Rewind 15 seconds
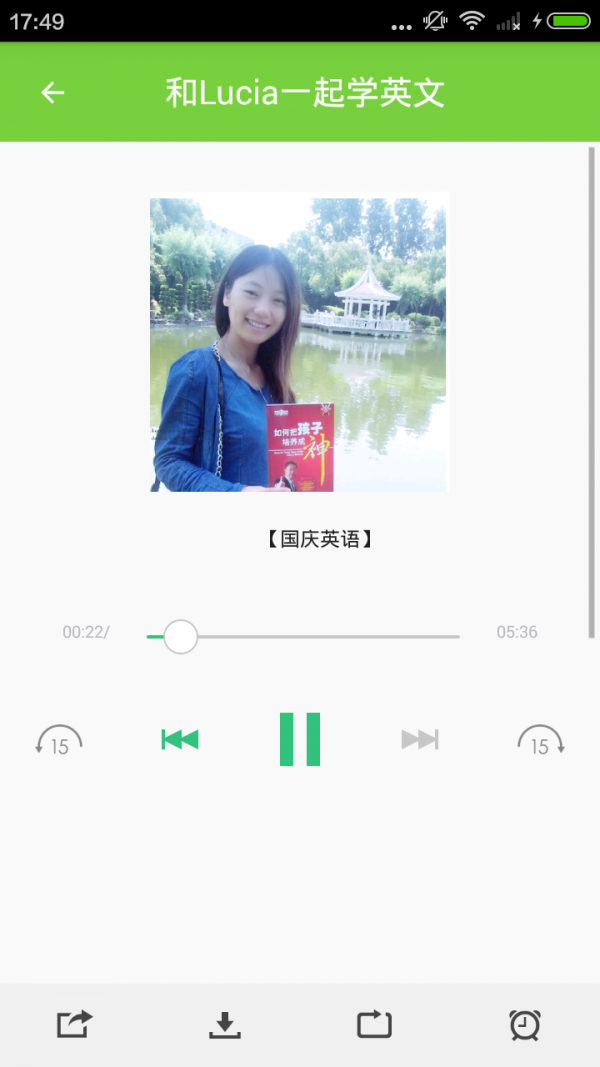The image size is (600, 1067). click(59, 740)
